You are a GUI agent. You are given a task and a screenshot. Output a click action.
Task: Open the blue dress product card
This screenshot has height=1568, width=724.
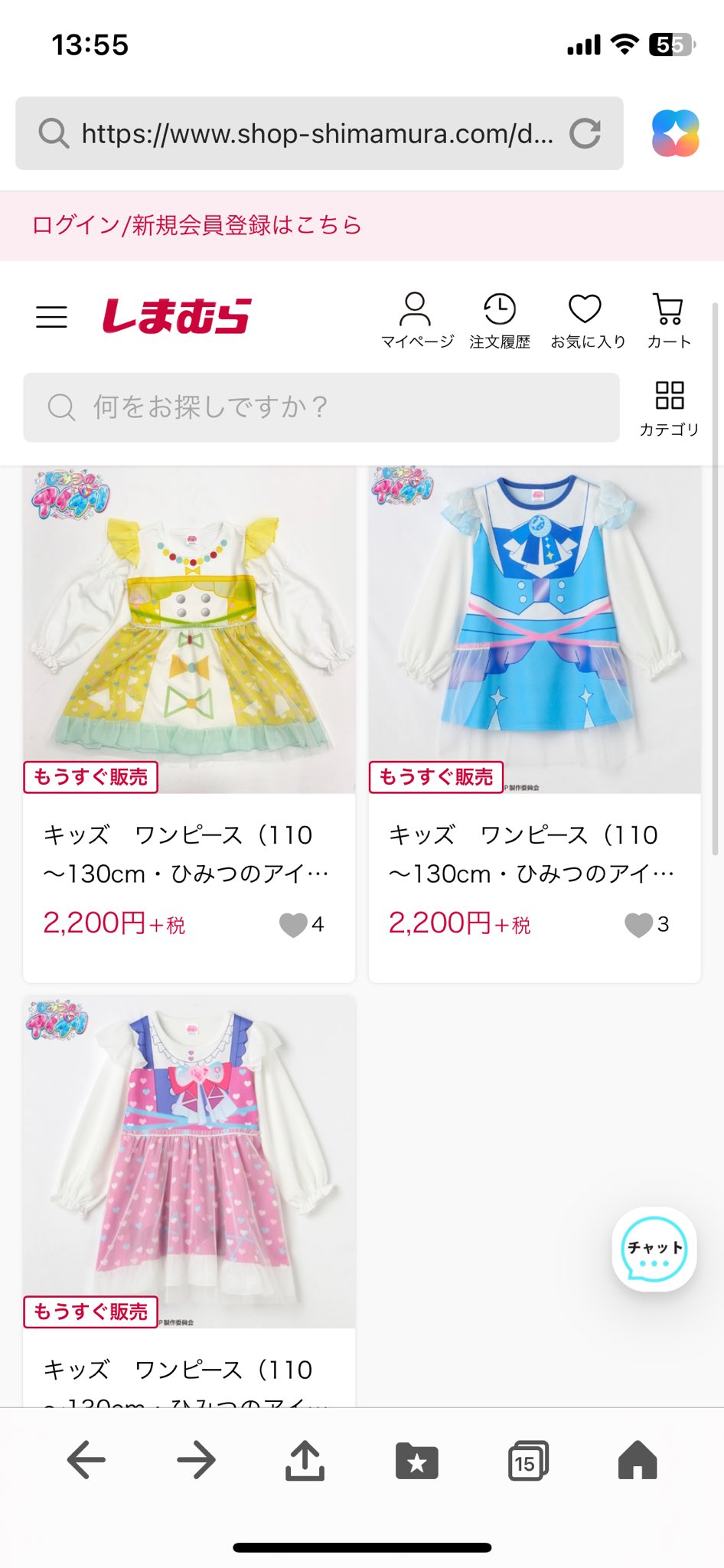pyautogui.click(x=535, y=724)
